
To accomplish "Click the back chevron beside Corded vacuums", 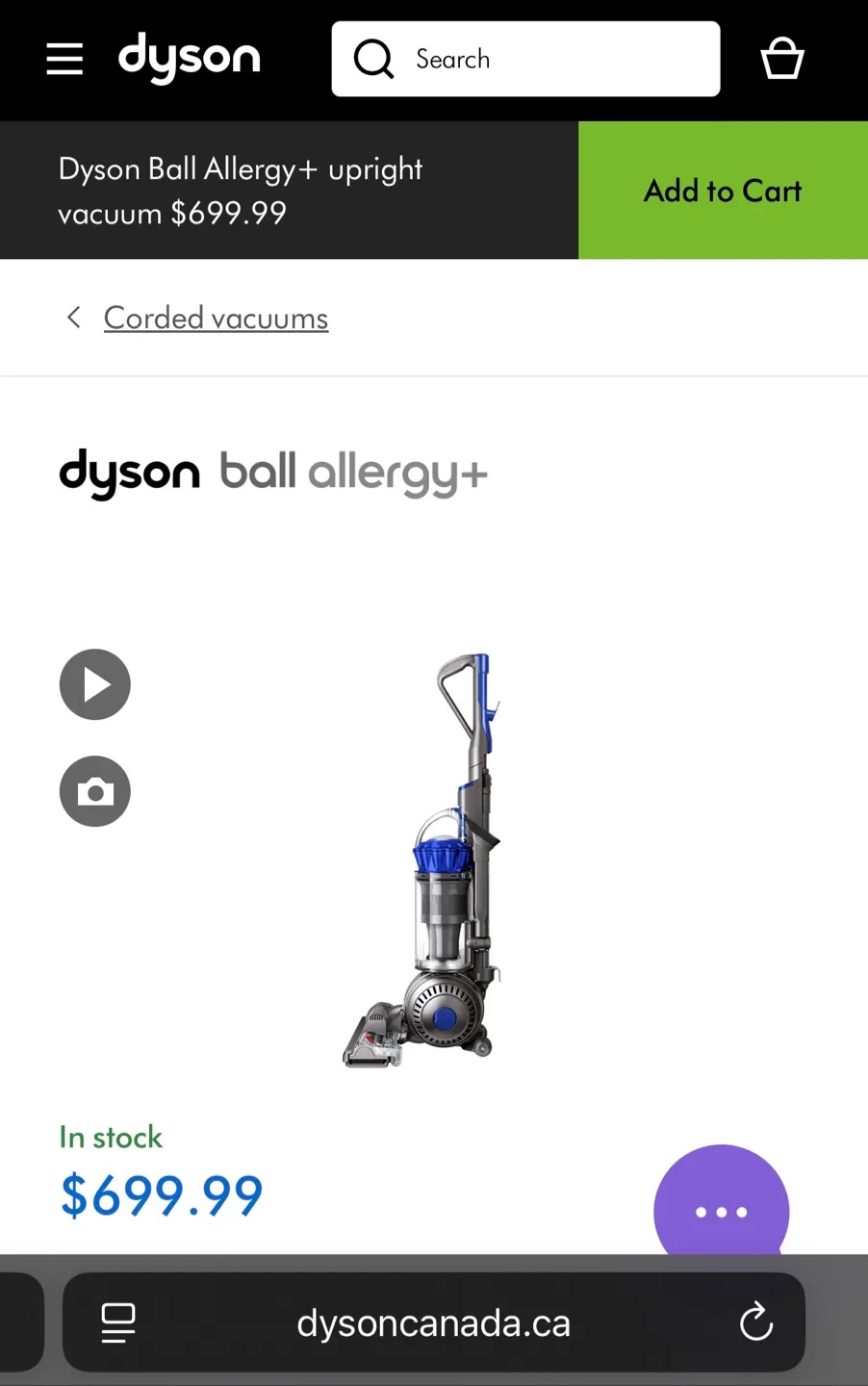I will (74, 318).
